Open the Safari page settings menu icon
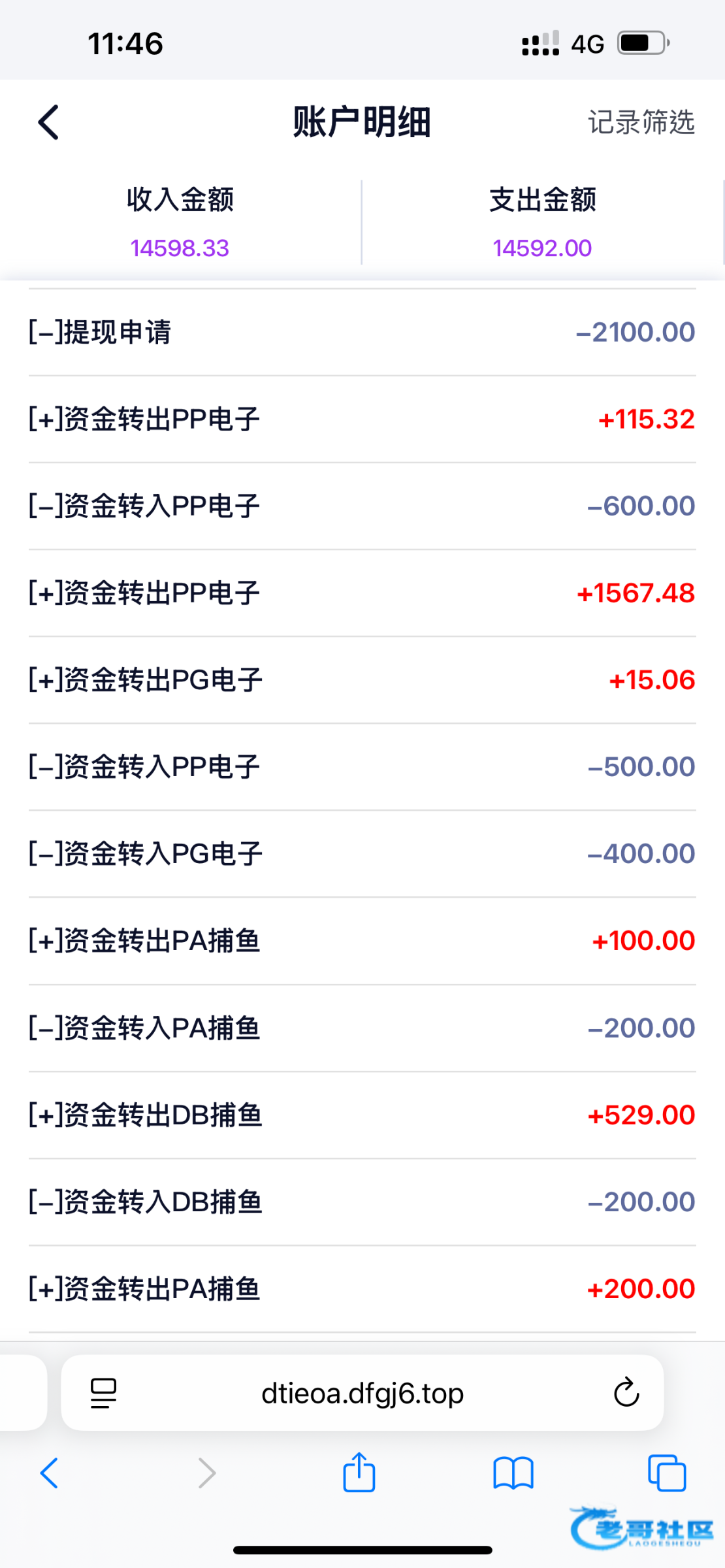725x1568 pixels. click(103, 1393)
